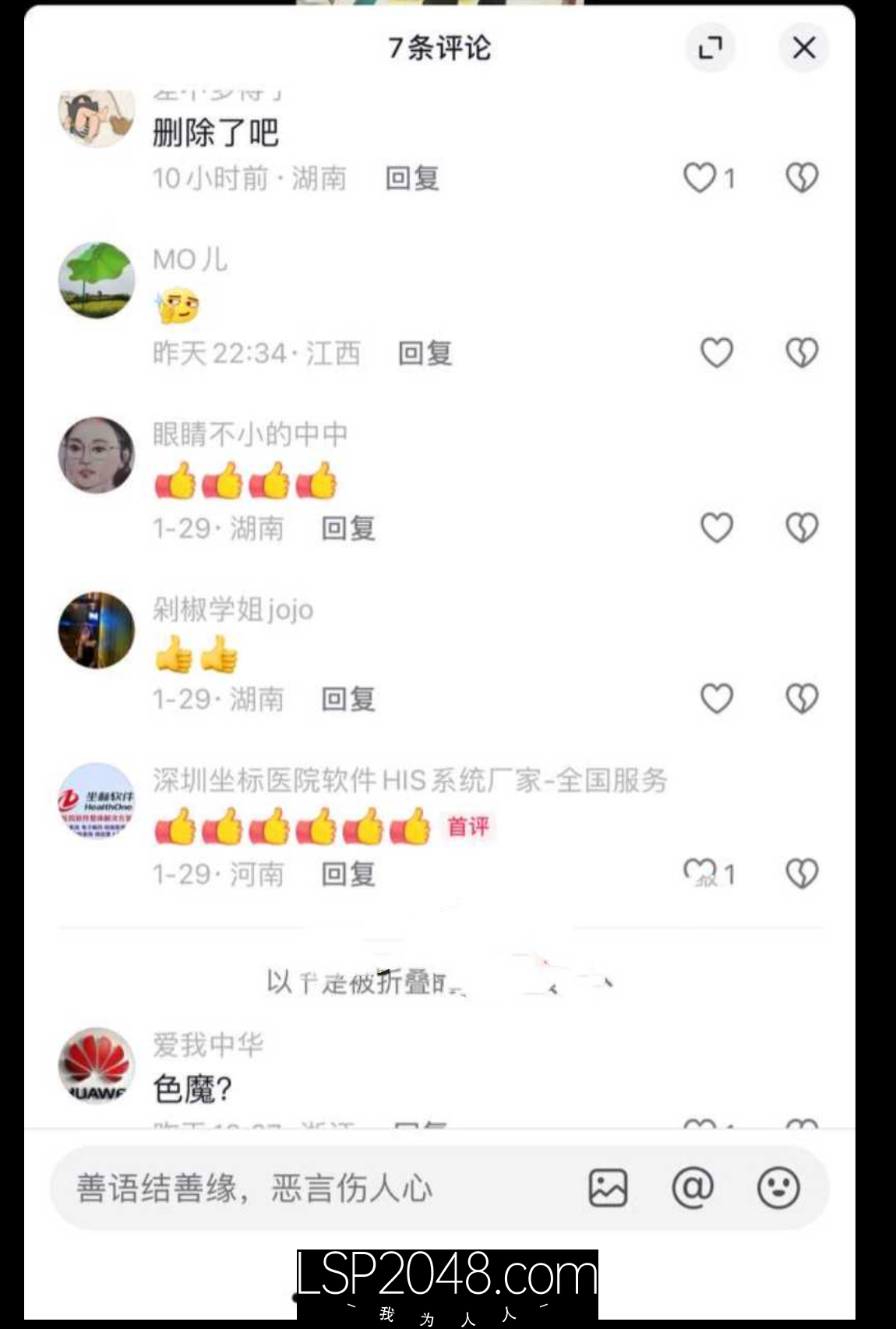
Task: Open MO儿's profile avatar
Action: 97,280
